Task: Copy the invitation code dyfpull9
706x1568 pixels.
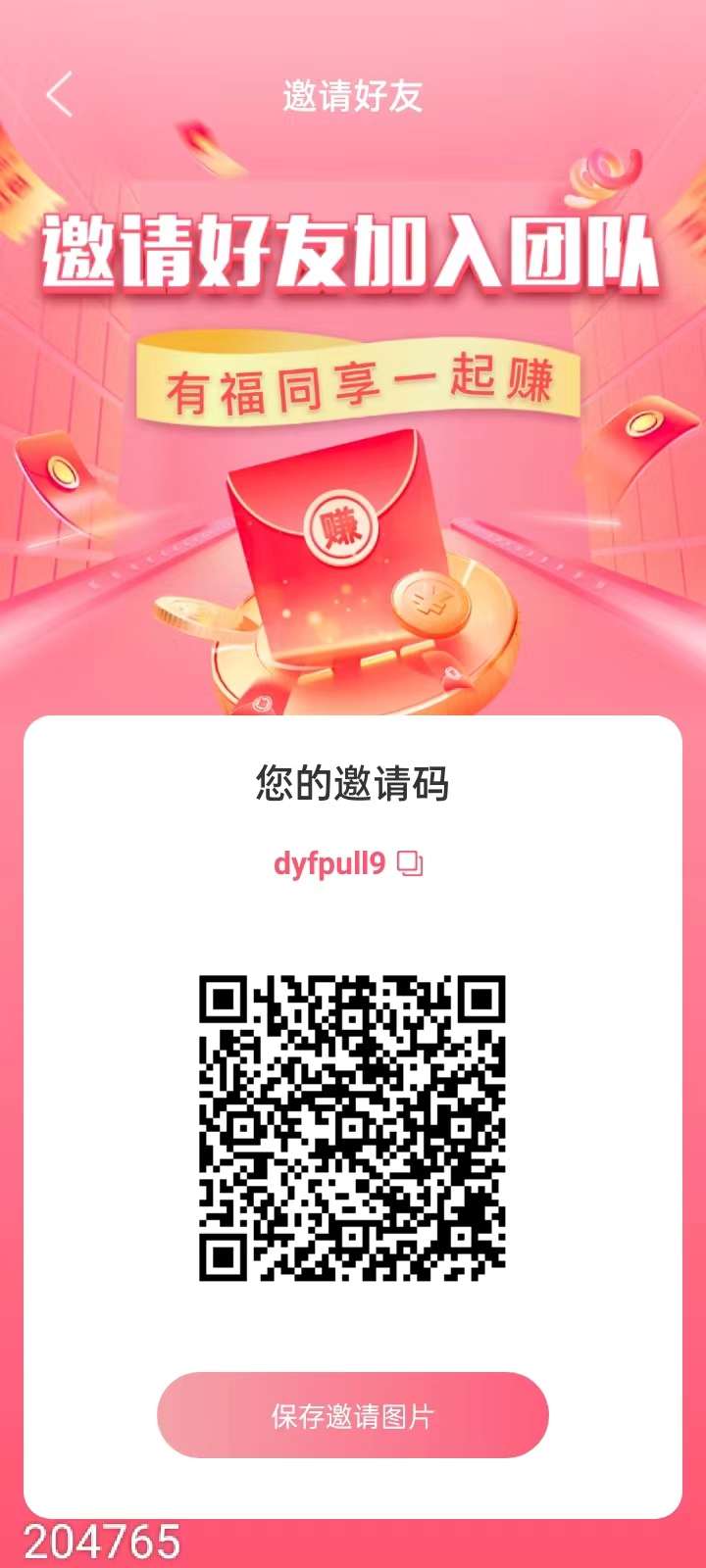Action: [x=410, y=863]
